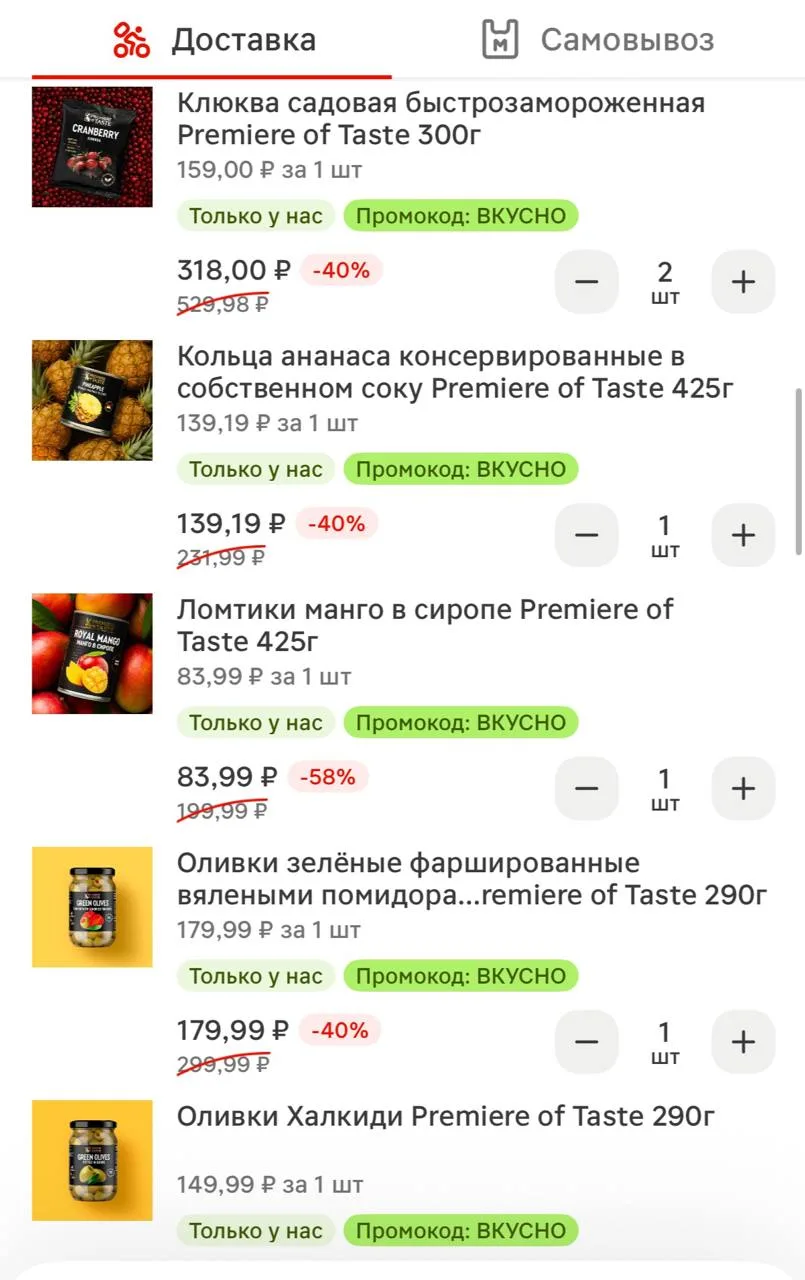Open the Клюква садовая product image
Screen dimensions: 805x1280
point(92,147)
